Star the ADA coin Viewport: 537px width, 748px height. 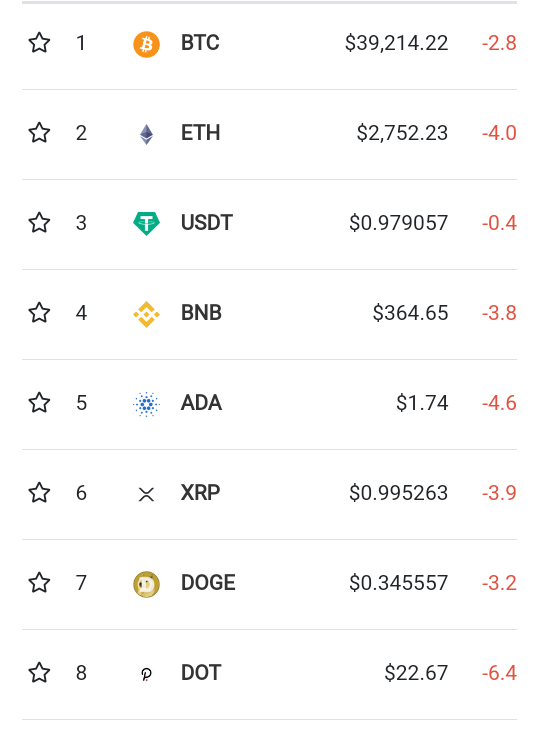tap(39, 403)
